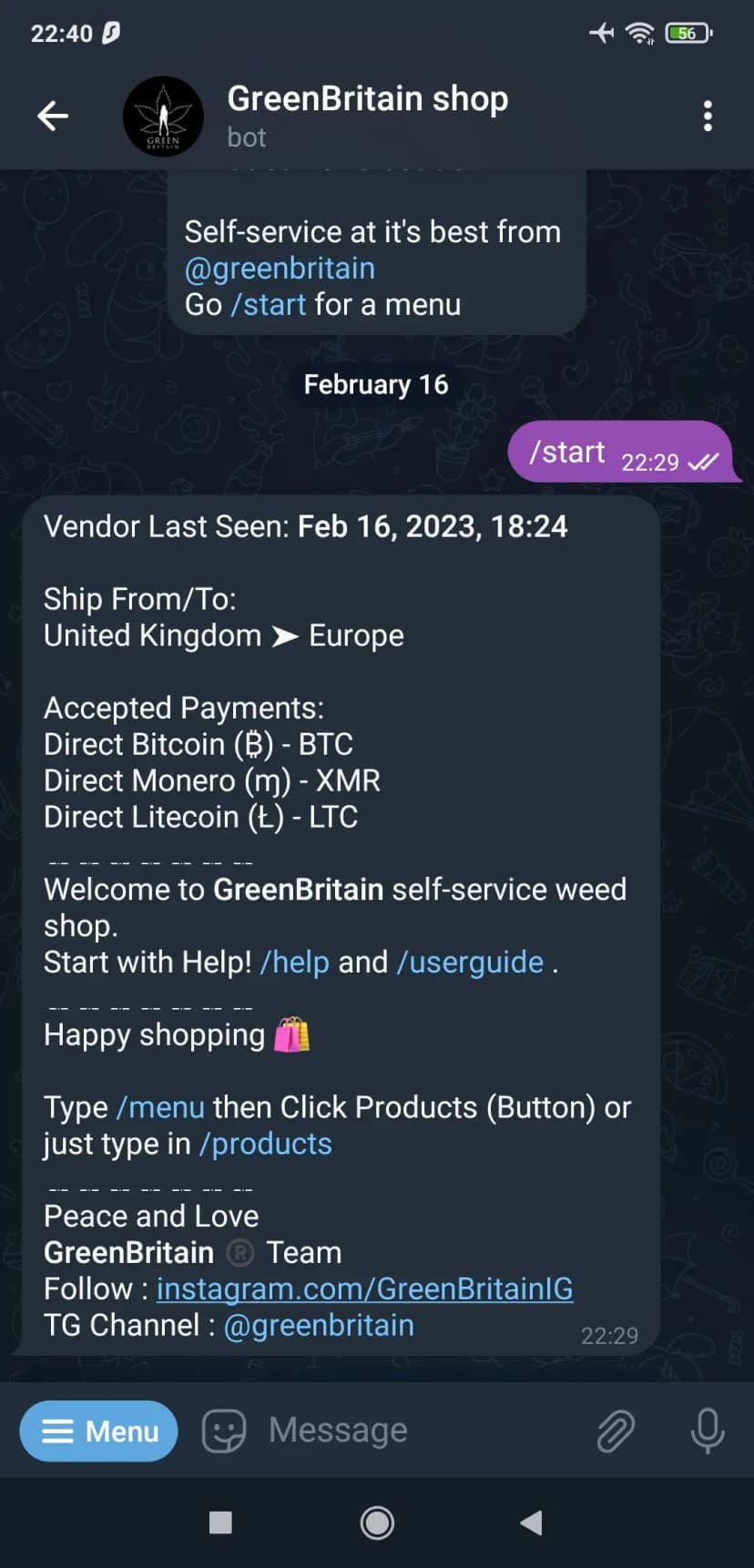Screen dimensions: 754x1568
Task: Follow the instagram.com/GreenBritainIG link
Action: [365, 1288]
